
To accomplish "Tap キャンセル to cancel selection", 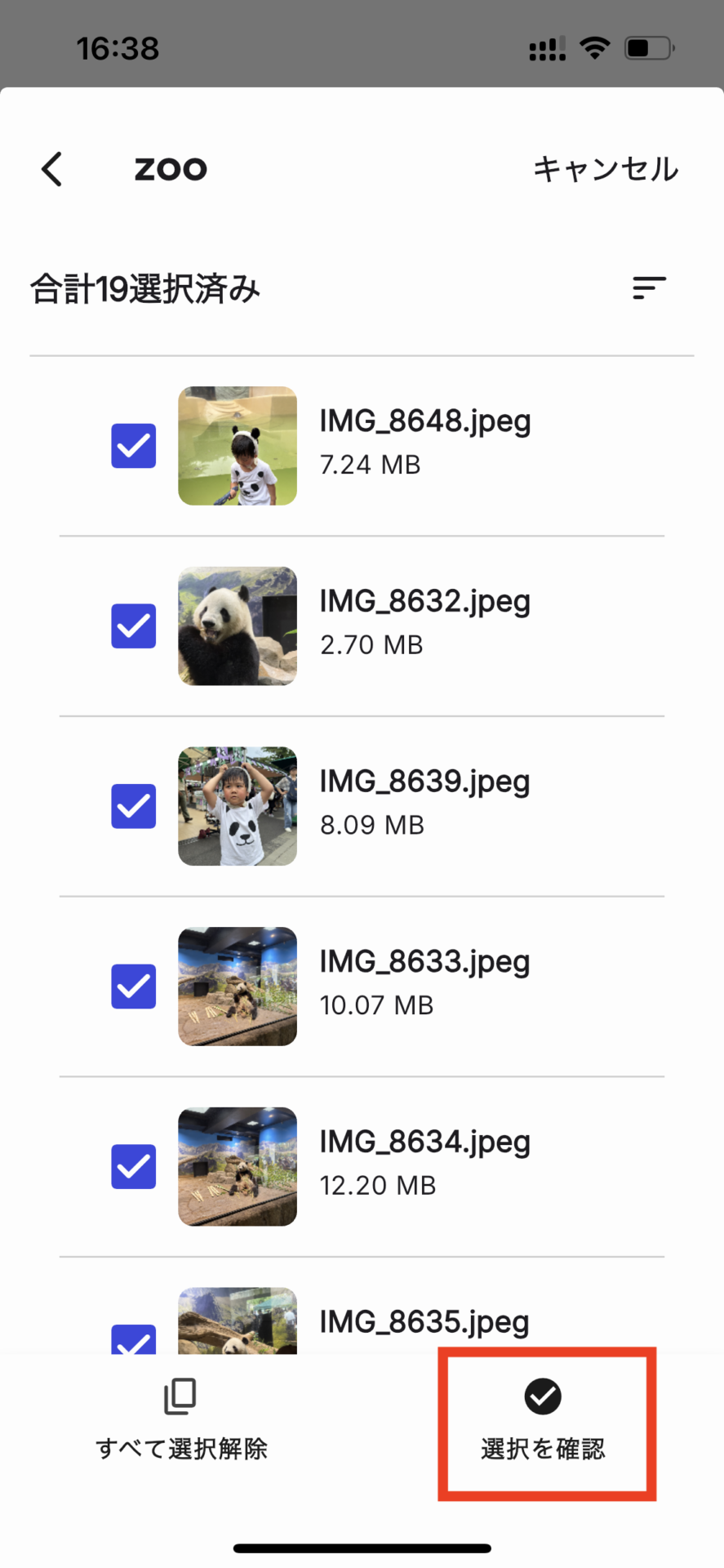I will [605, 169].
